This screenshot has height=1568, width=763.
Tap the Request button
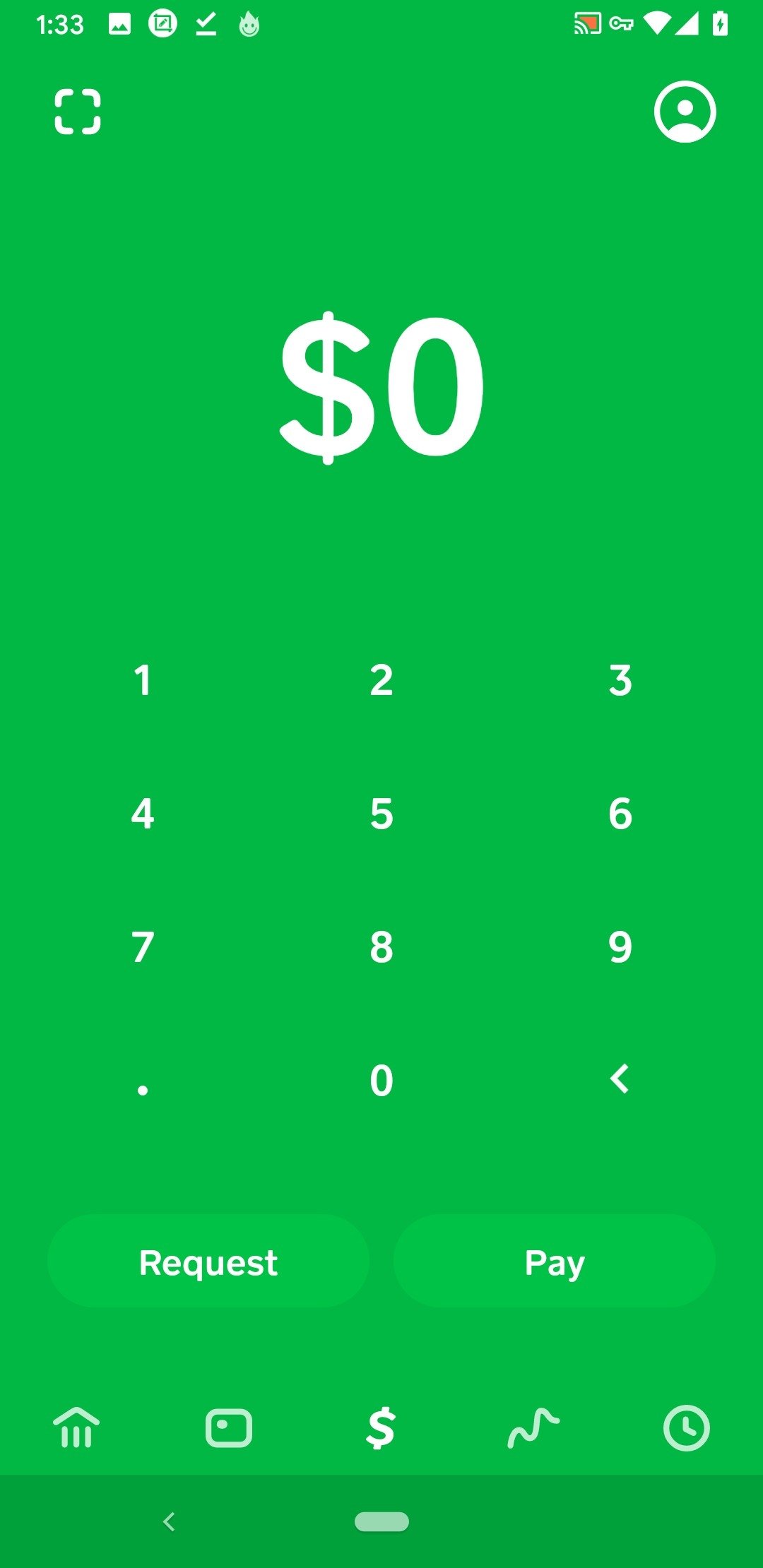pyautogui.click(x=208, y=1261)
